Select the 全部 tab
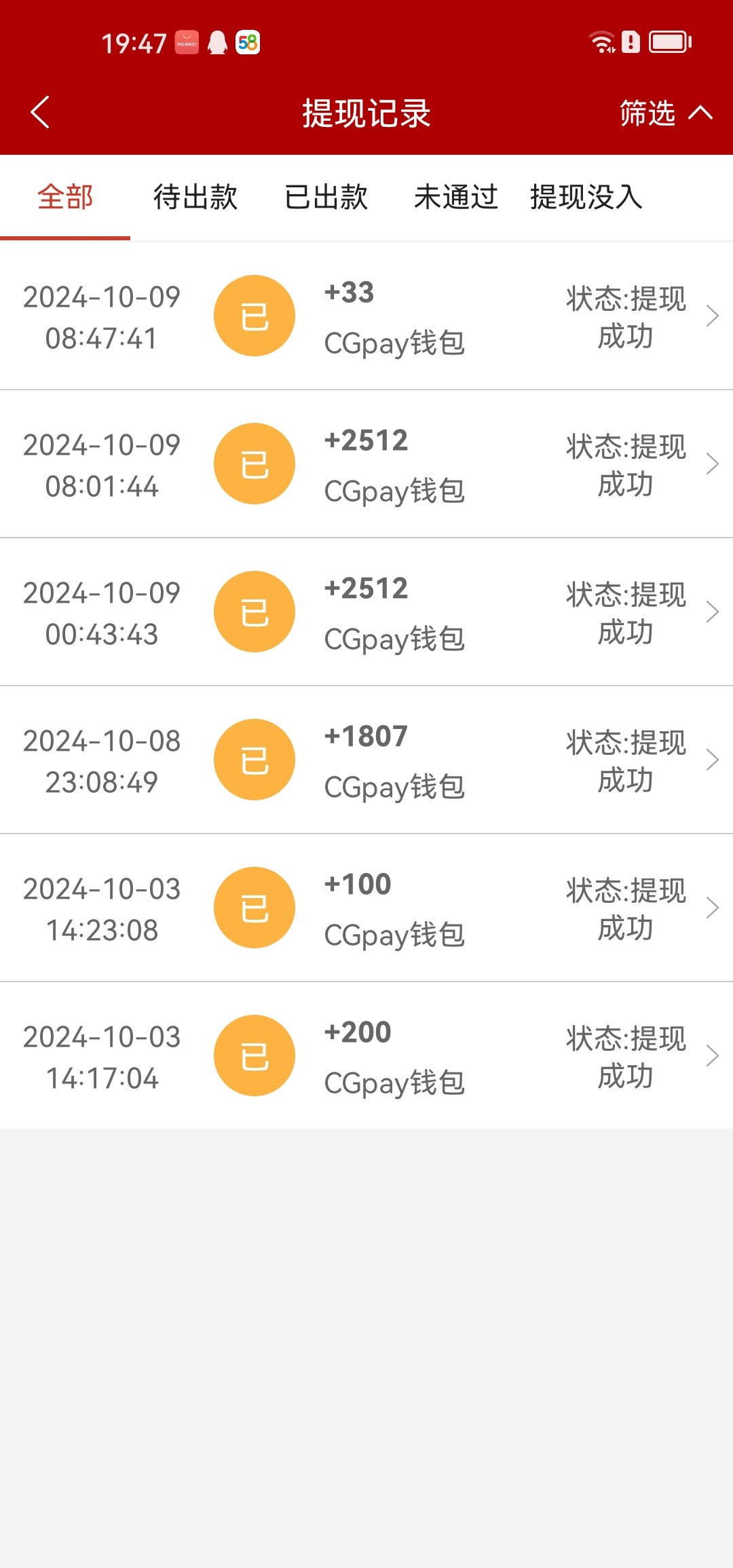The height and width of the screenshot is (1568, 733). pyautogui.click(x=65, y=198)
